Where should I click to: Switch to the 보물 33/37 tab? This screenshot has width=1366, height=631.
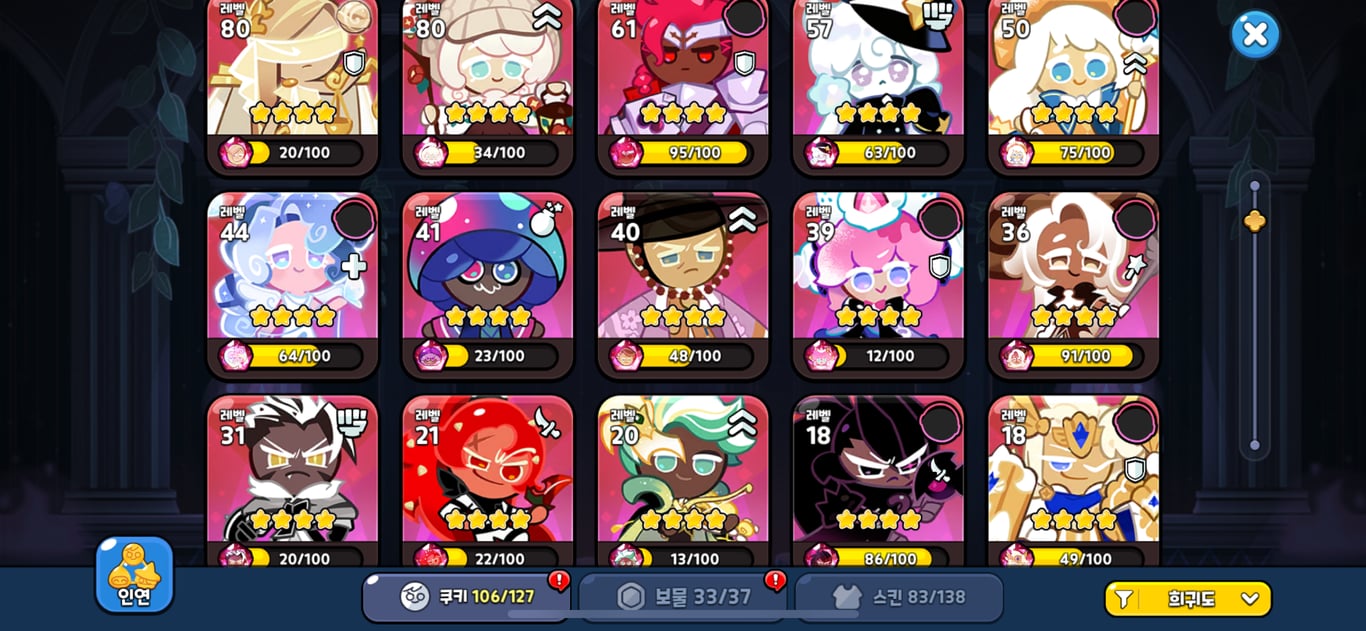coord(682,597)
